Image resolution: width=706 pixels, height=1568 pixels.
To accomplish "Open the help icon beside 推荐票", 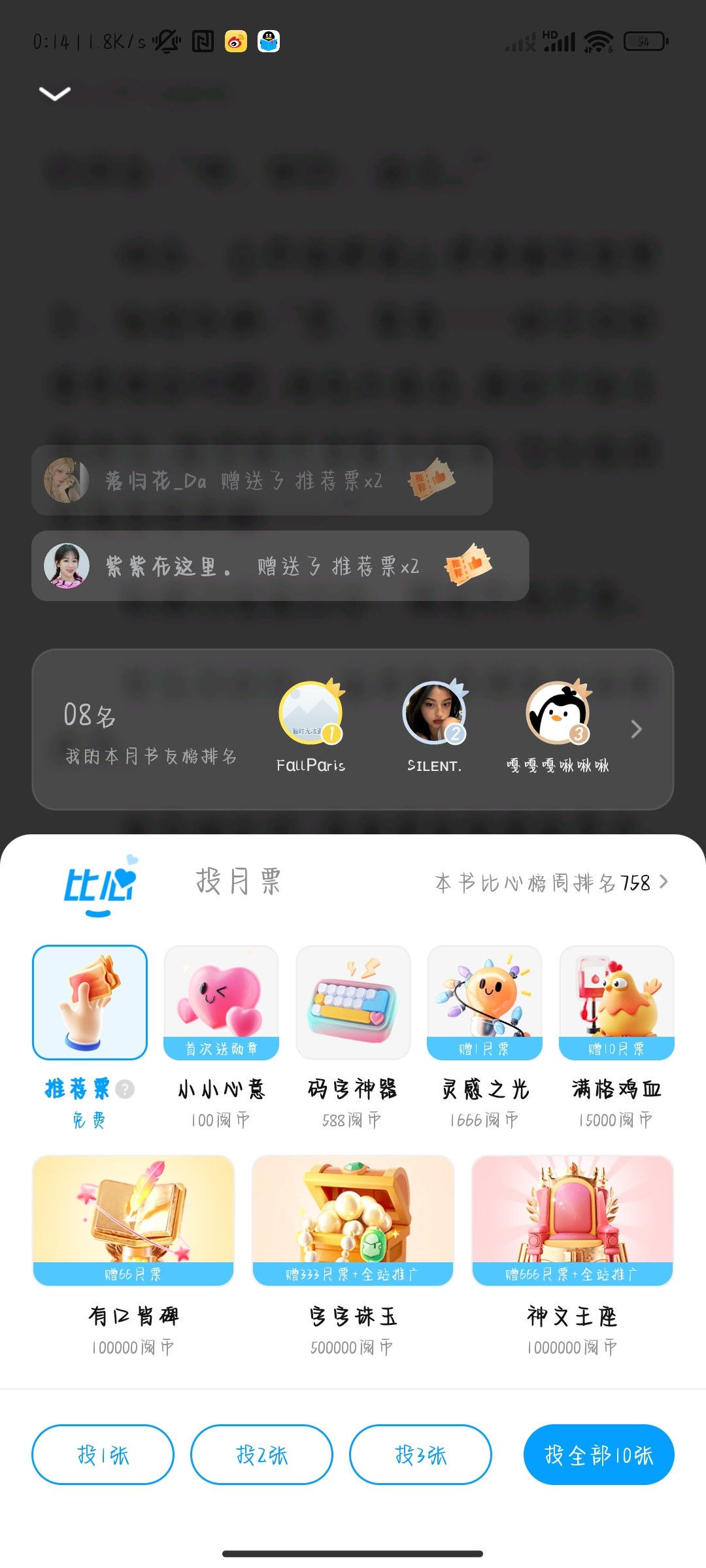I will [x=125, y=1088].
